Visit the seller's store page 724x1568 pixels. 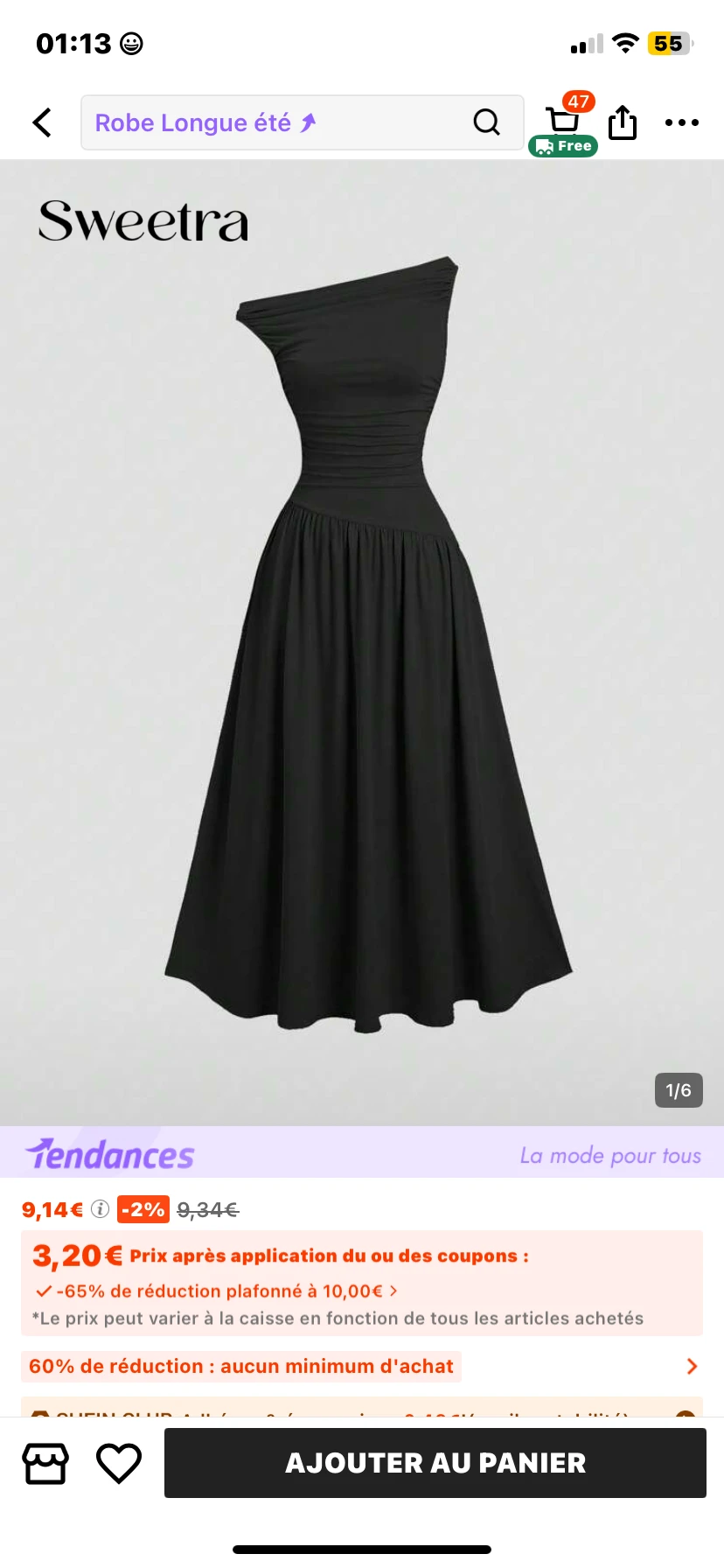[45, 1463]
